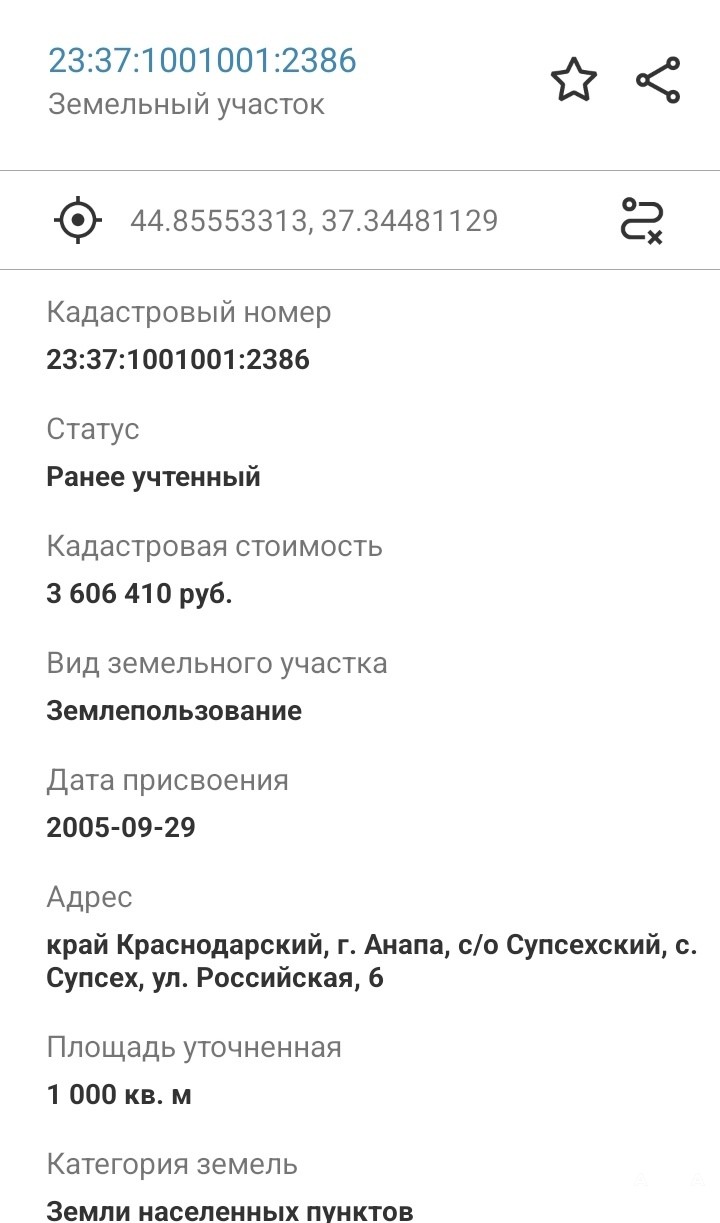
Task: Share the cadastral plot details
Action: click(658, 80)
